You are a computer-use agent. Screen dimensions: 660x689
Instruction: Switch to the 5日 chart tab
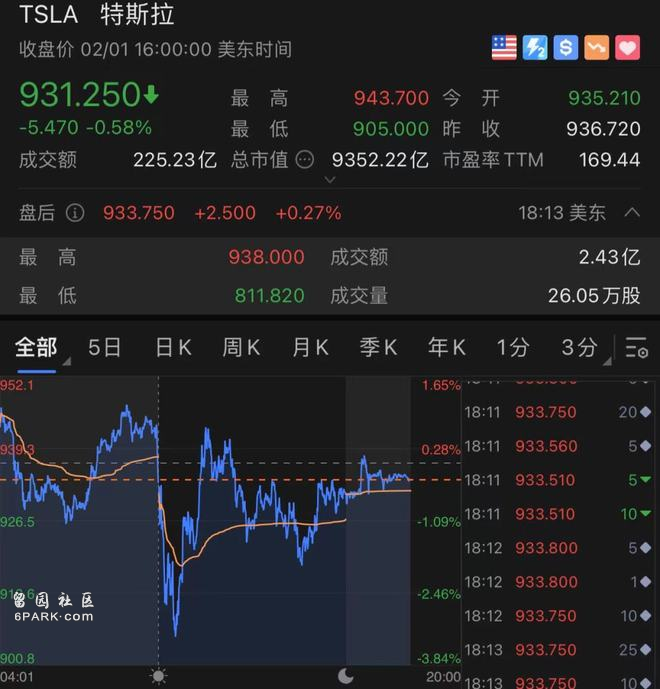[x=104, y=347]
